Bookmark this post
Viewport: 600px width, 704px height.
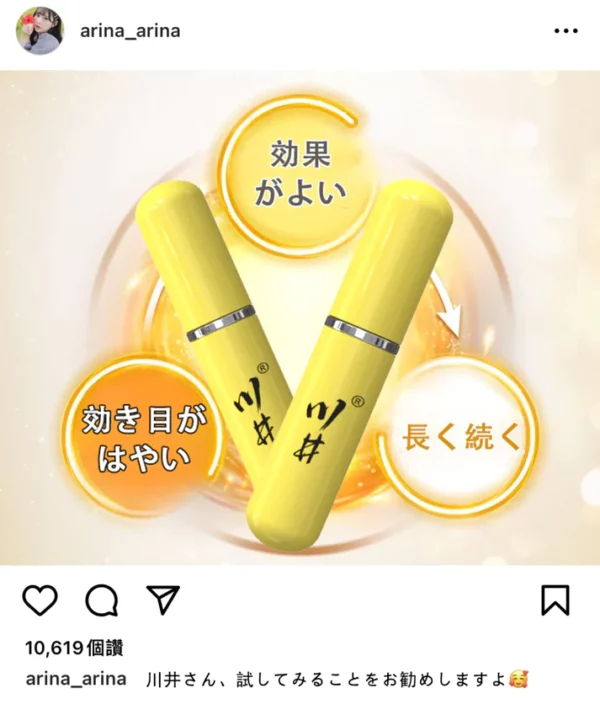pyautogui.click(x=555, y=600)
